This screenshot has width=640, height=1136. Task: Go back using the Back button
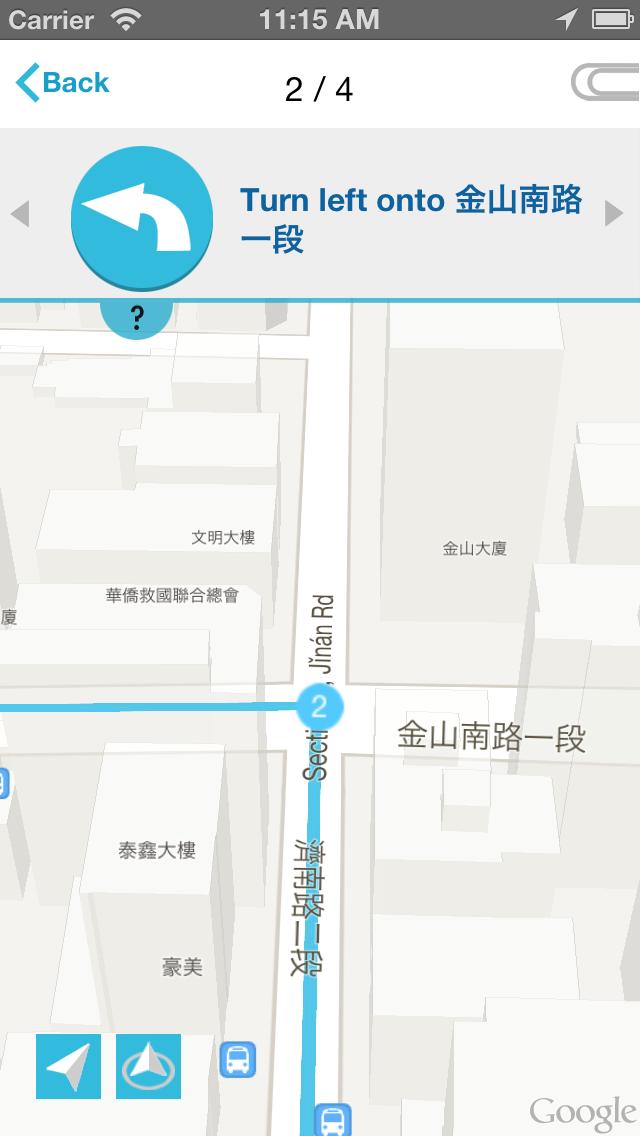(x=62, y=83)
